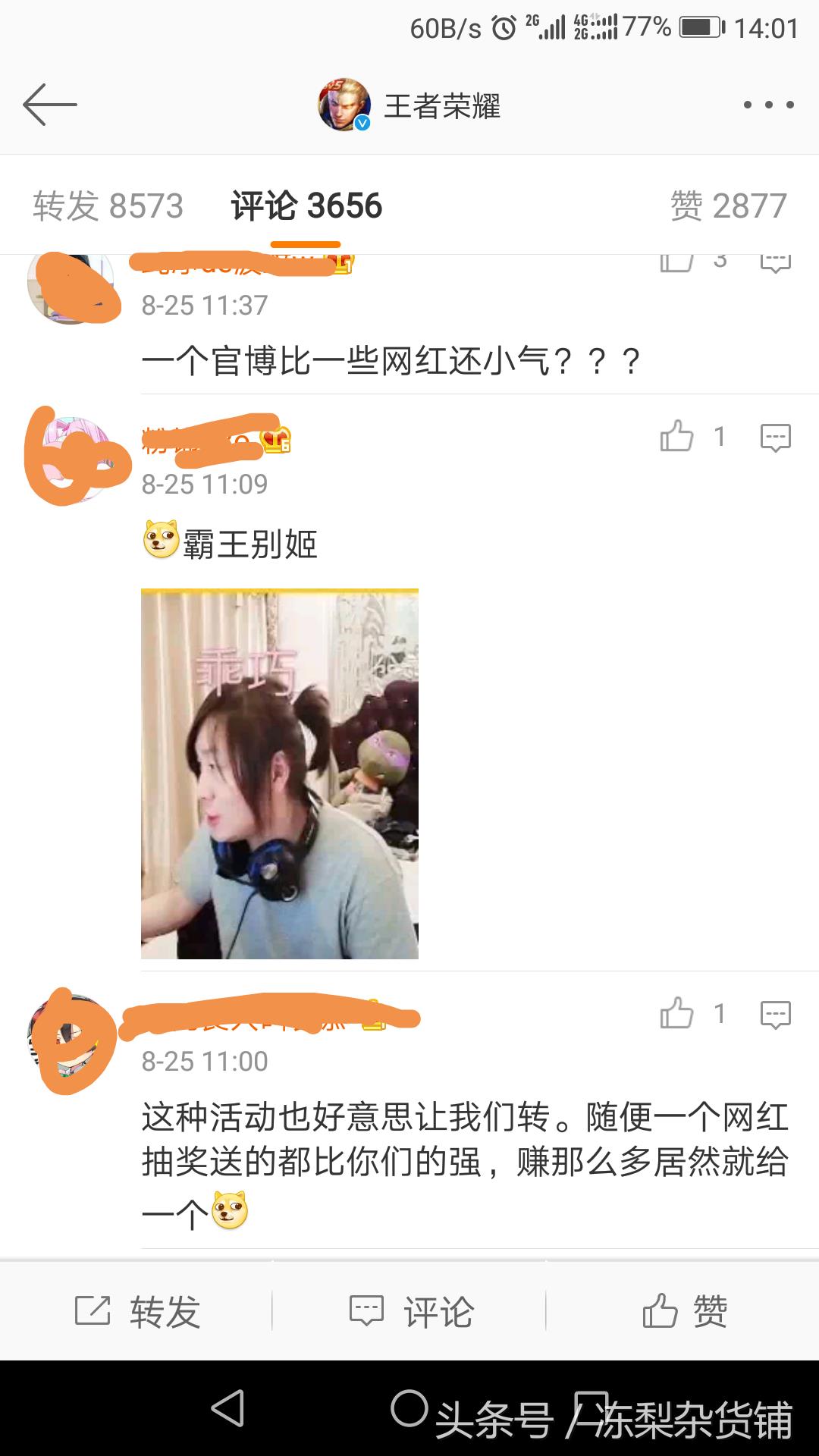Like the post with bottom 赞 button

685,1311
